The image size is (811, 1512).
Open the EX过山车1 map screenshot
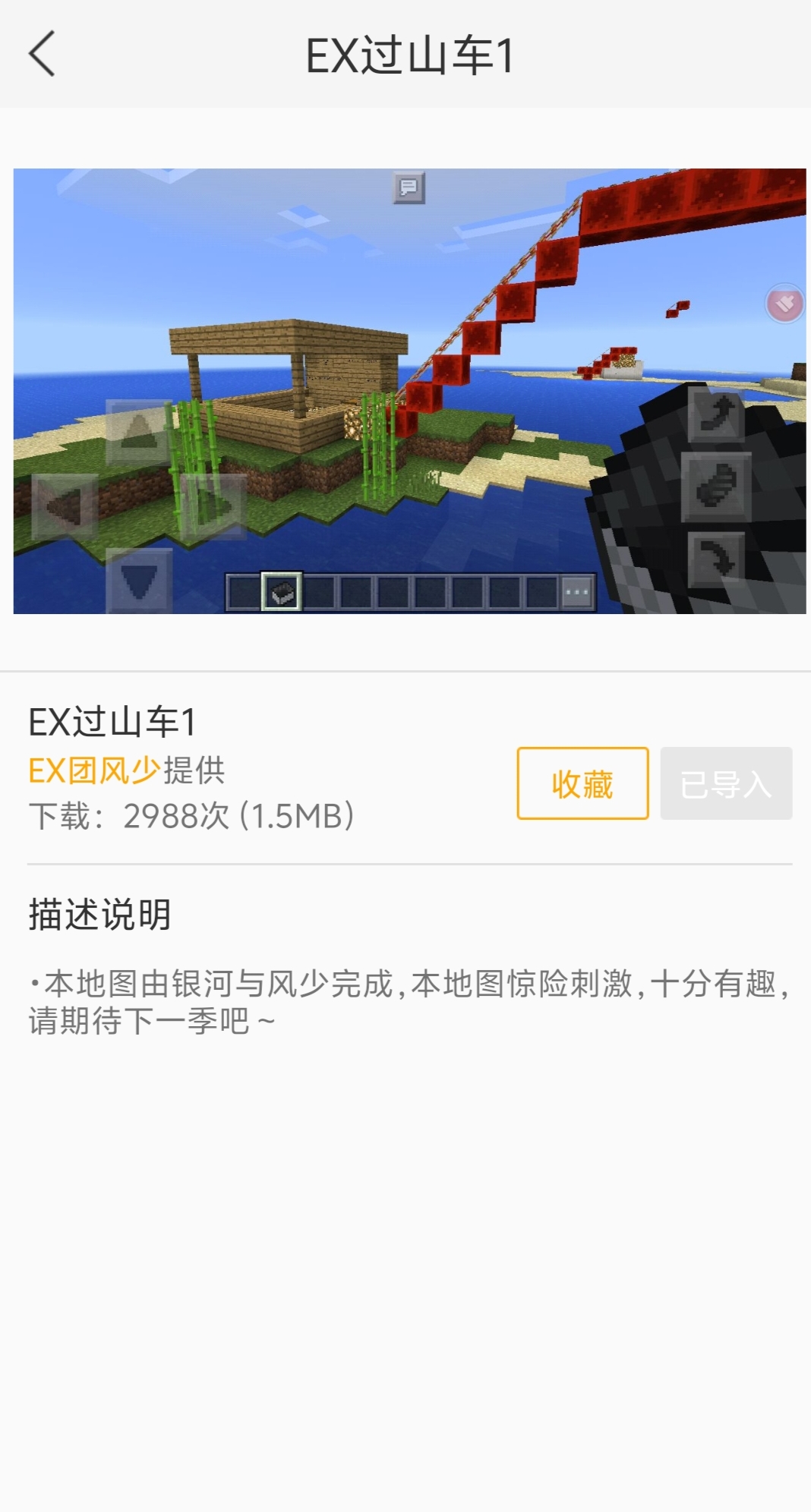tap(409, 391)
